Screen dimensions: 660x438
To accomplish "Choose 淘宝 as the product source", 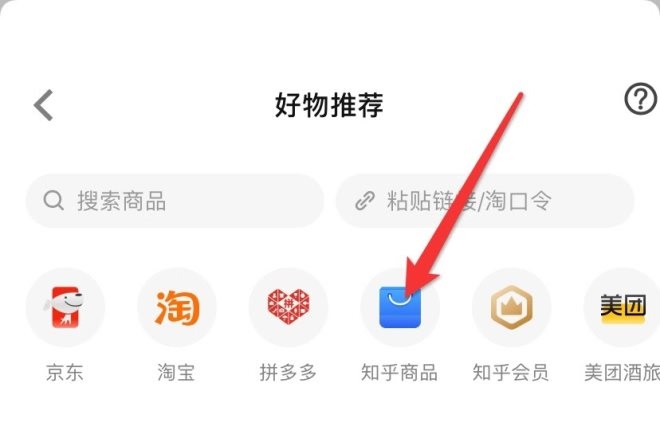I will click(x=176, y=308).
